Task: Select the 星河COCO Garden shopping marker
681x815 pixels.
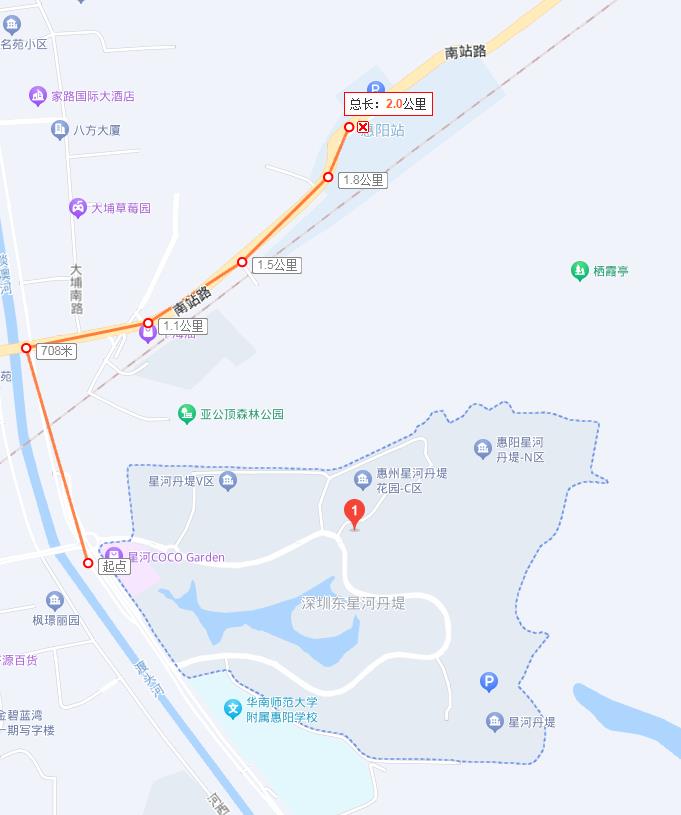Action: 114,555
